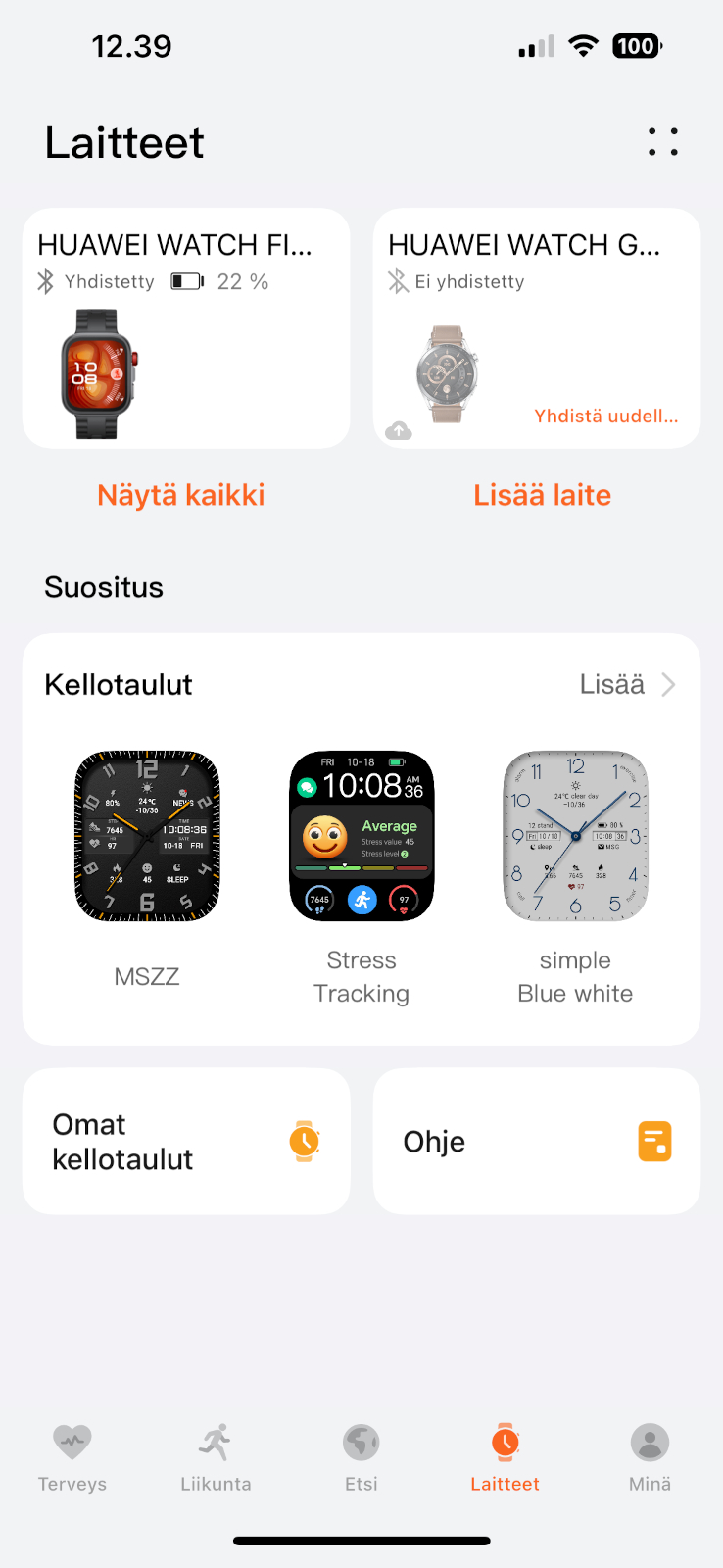Tap Yhdistä uudelleen to reconnect watch
723x1568 pixels.
(x=605, y=416)
